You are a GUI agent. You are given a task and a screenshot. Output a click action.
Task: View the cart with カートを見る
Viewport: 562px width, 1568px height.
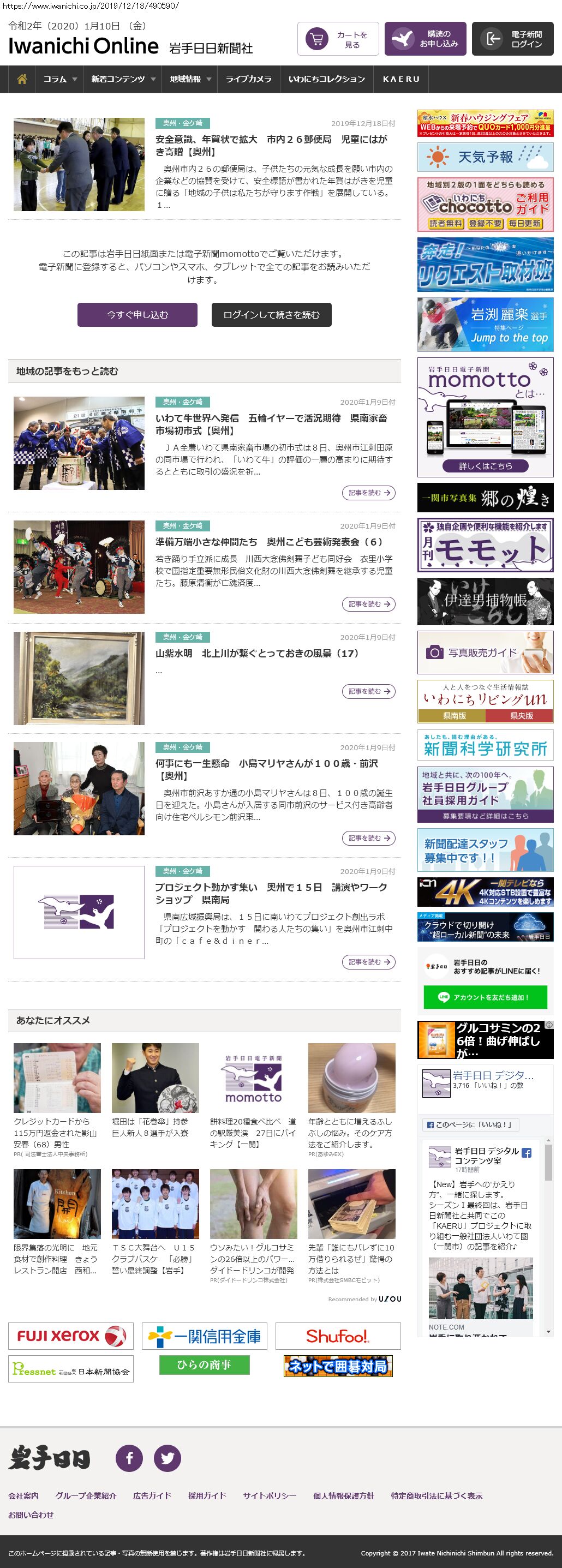tap(338, 40)
